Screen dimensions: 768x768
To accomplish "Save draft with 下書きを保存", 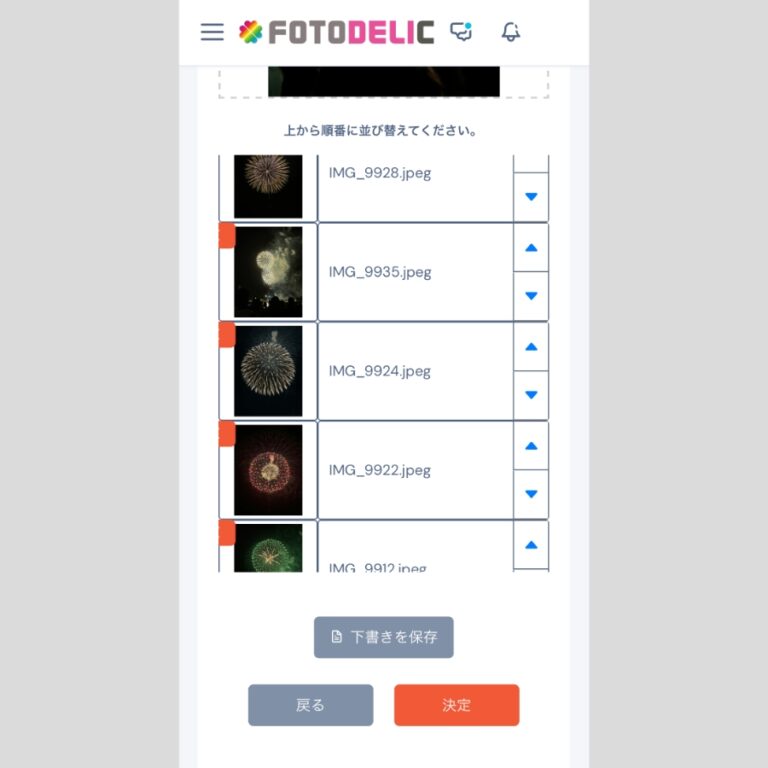I will [384, 637].
